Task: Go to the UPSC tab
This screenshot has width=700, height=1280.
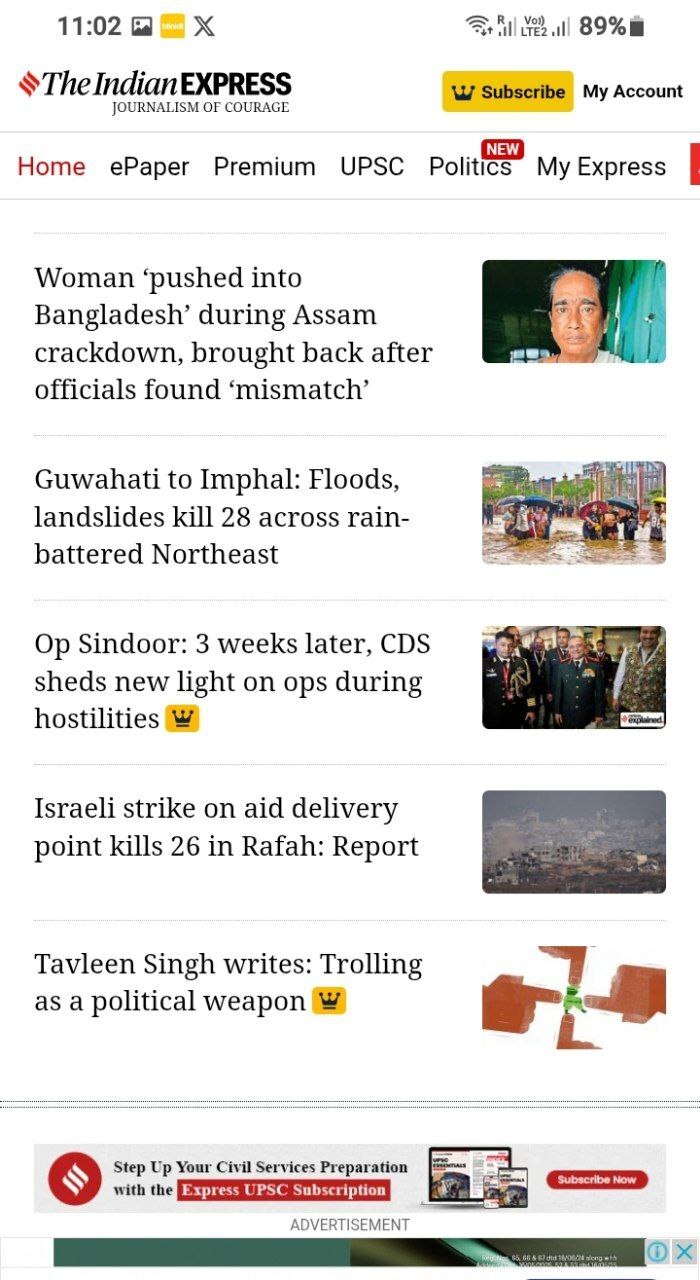Action: (x=372, y=167)
